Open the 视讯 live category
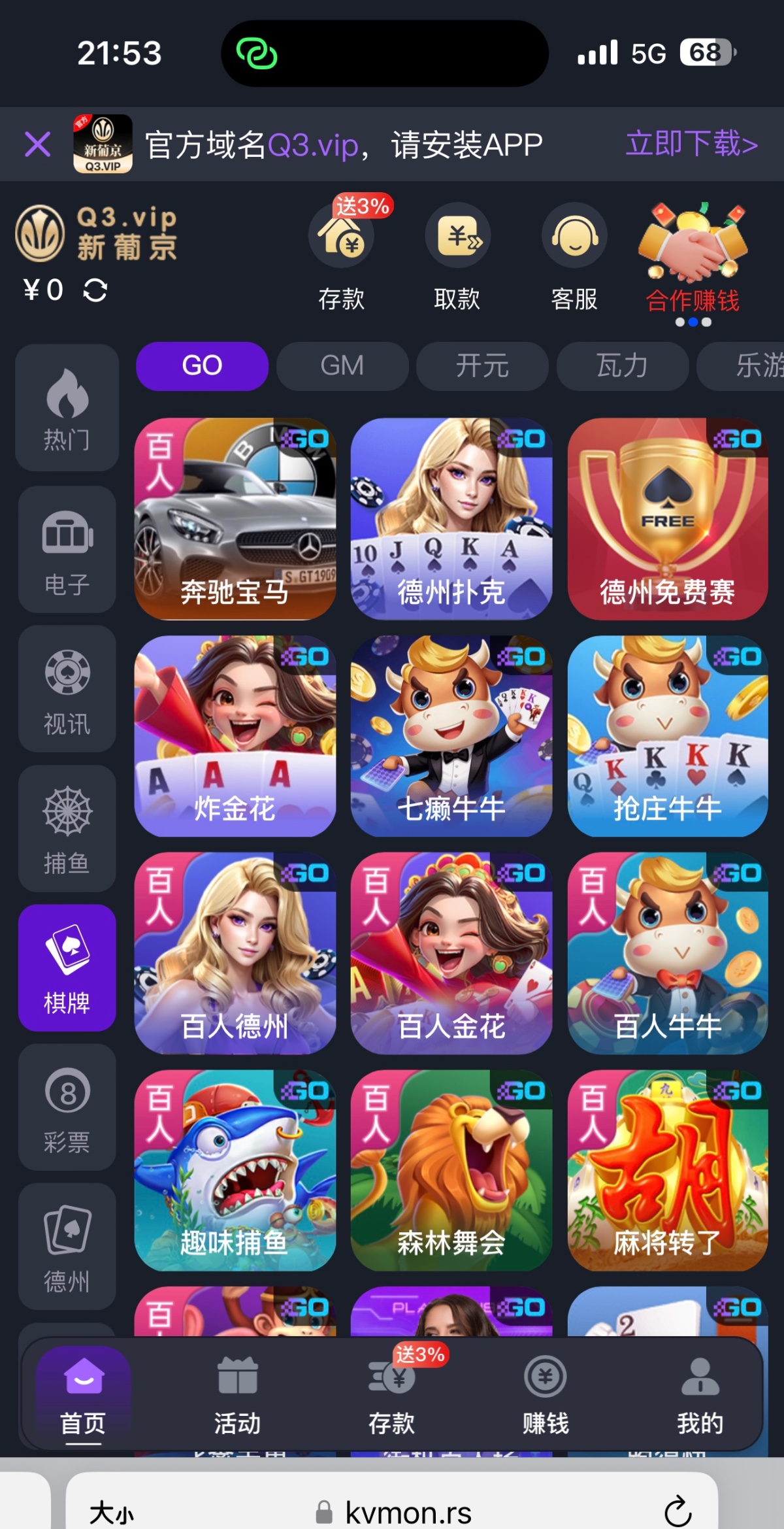 click(x=67, y=689)
